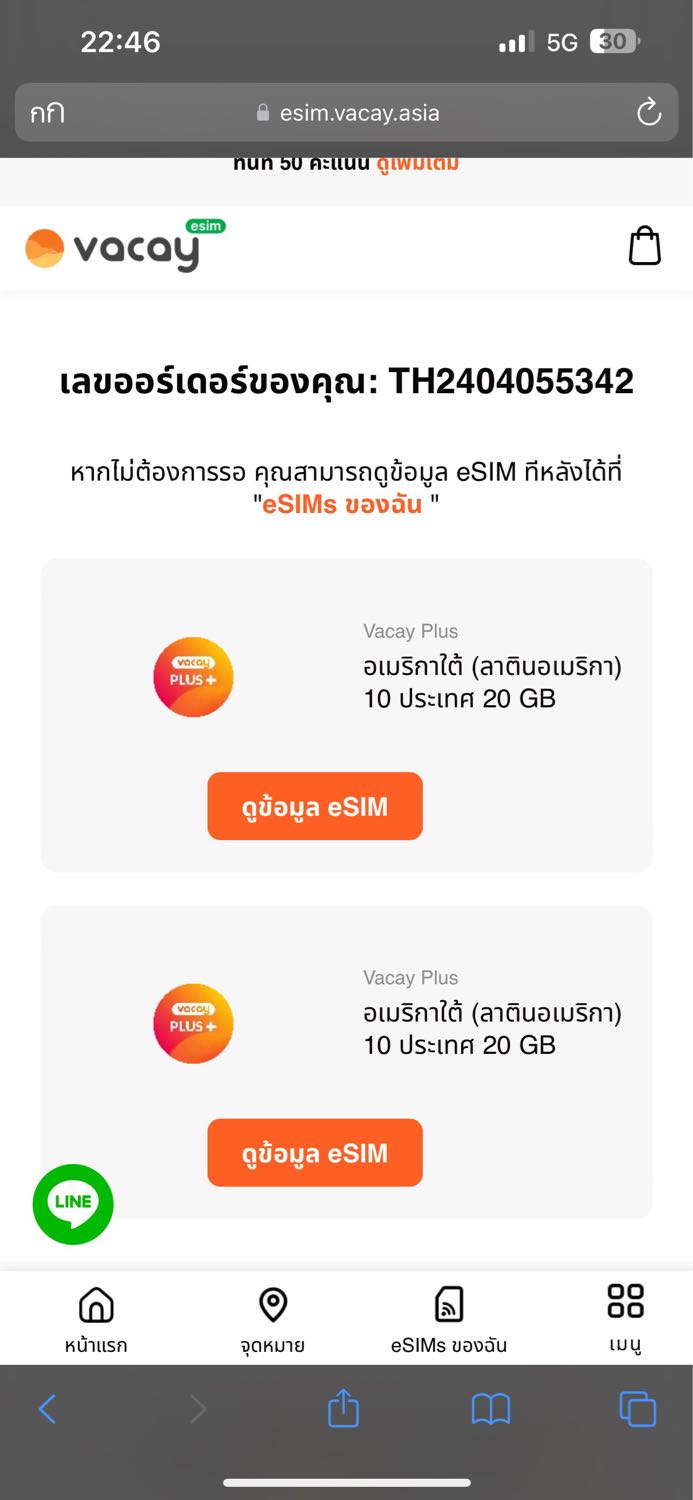Reload the page in Safari
The width and height of the screenshot is (693, 1500).
click(649, 112)
